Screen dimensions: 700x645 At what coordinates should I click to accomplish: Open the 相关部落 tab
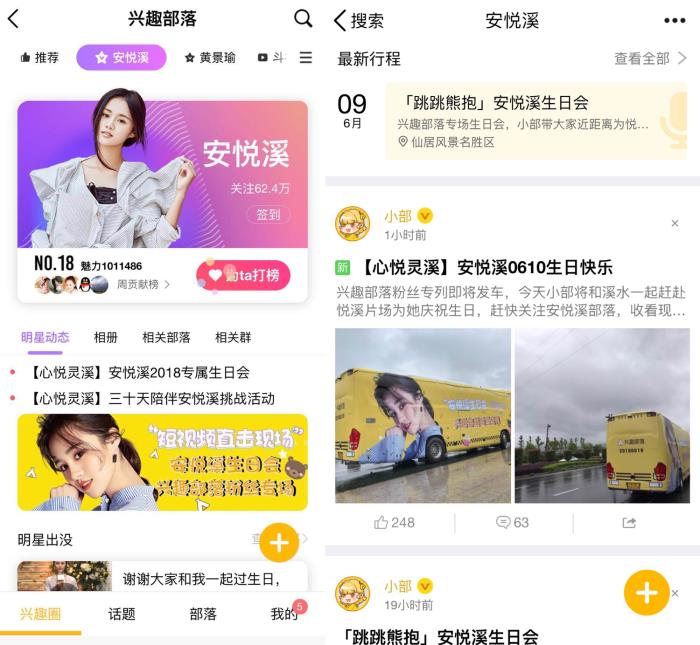click(x=166, y=337)
